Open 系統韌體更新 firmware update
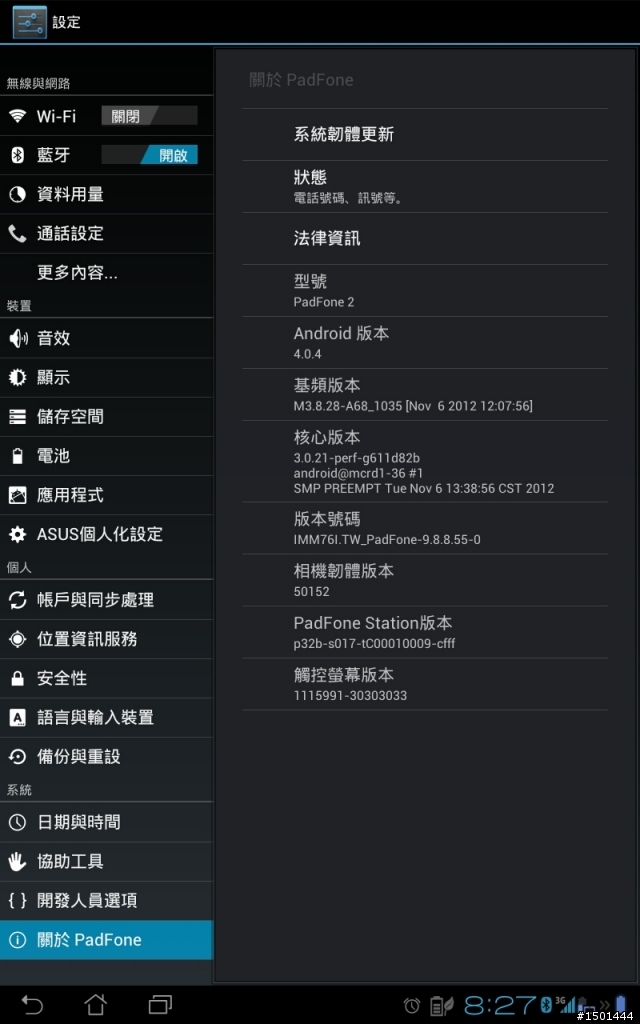640x1024 pixels. click(x=424, y=134)
